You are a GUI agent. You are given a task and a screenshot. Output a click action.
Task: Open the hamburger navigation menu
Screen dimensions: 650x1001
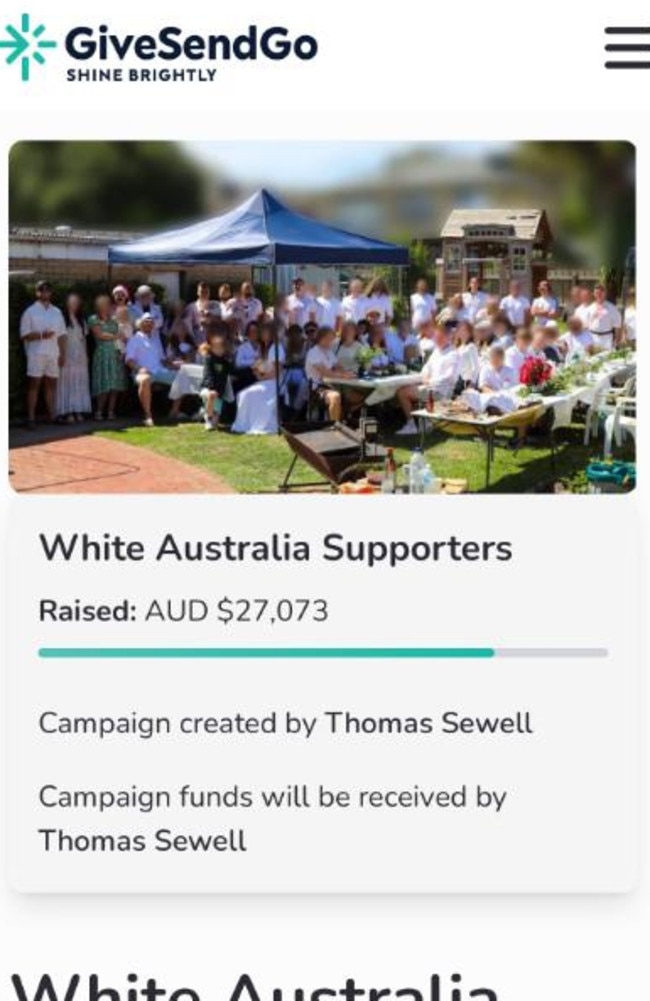click(627, 47)
